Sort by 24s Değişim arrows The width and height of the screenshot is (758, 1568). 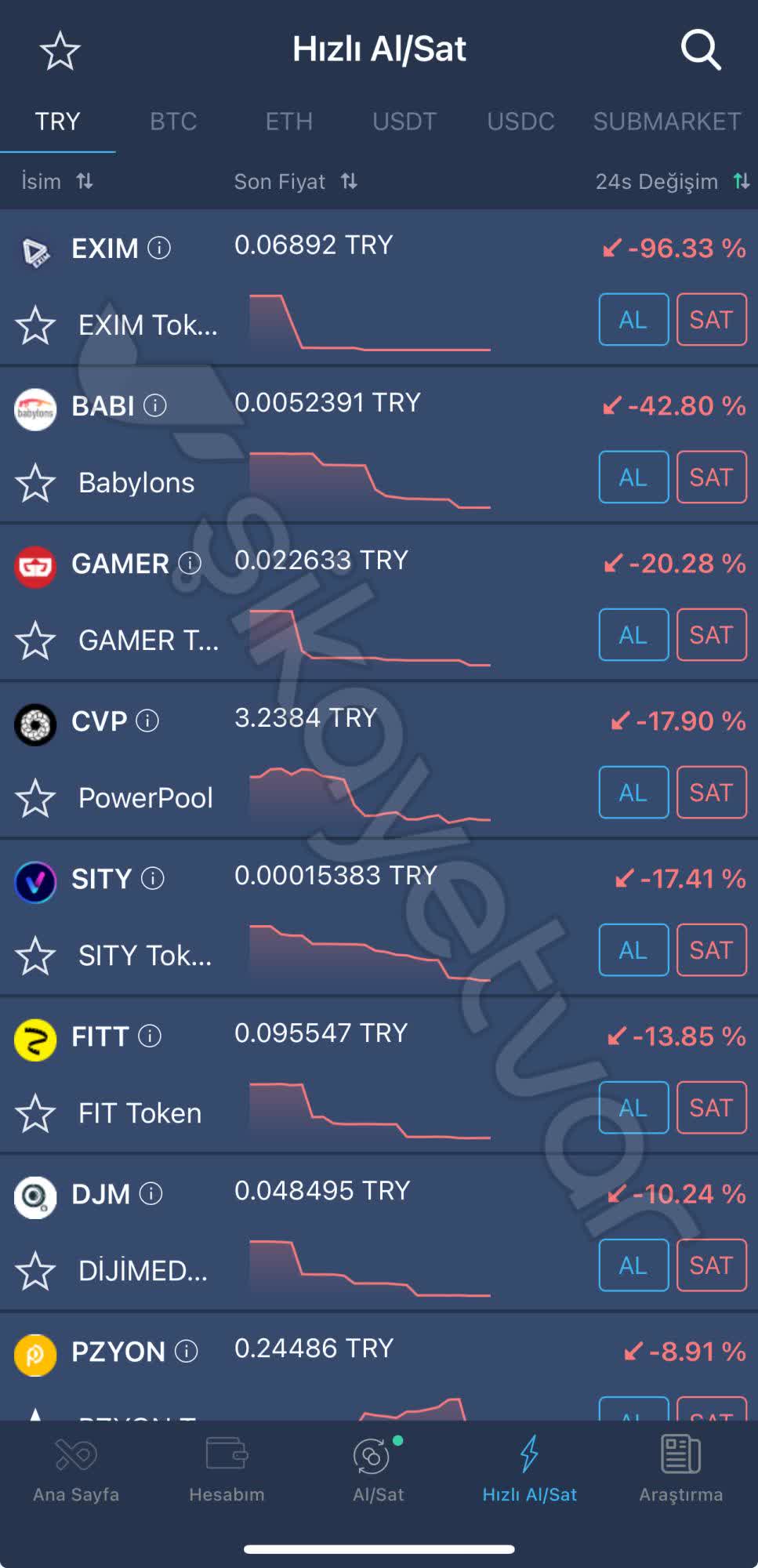point(740,181)
